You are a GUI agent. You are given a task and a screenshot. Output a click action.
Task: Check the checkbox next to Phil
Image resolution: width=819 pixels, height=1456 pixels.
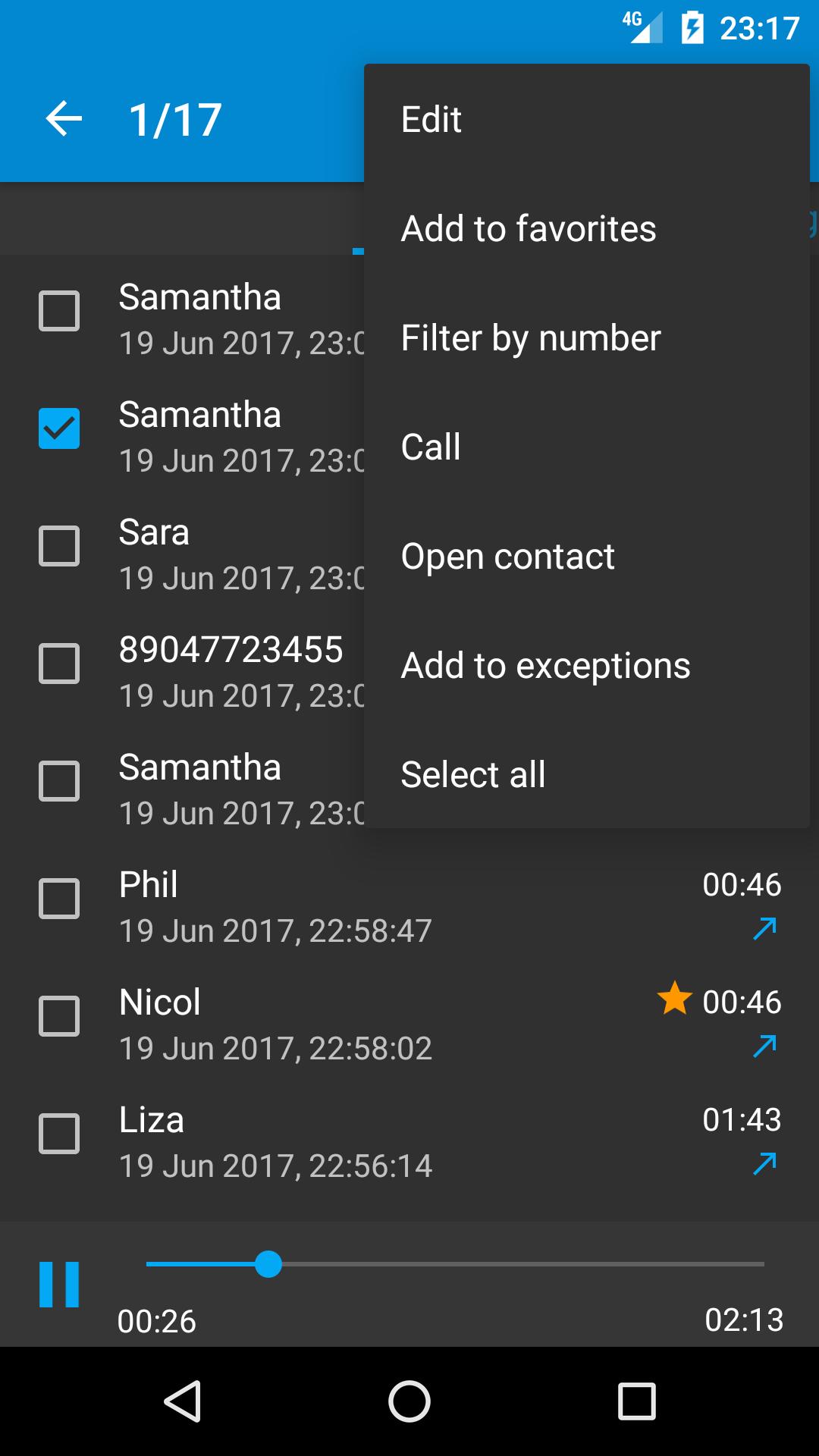coord(59,898)
